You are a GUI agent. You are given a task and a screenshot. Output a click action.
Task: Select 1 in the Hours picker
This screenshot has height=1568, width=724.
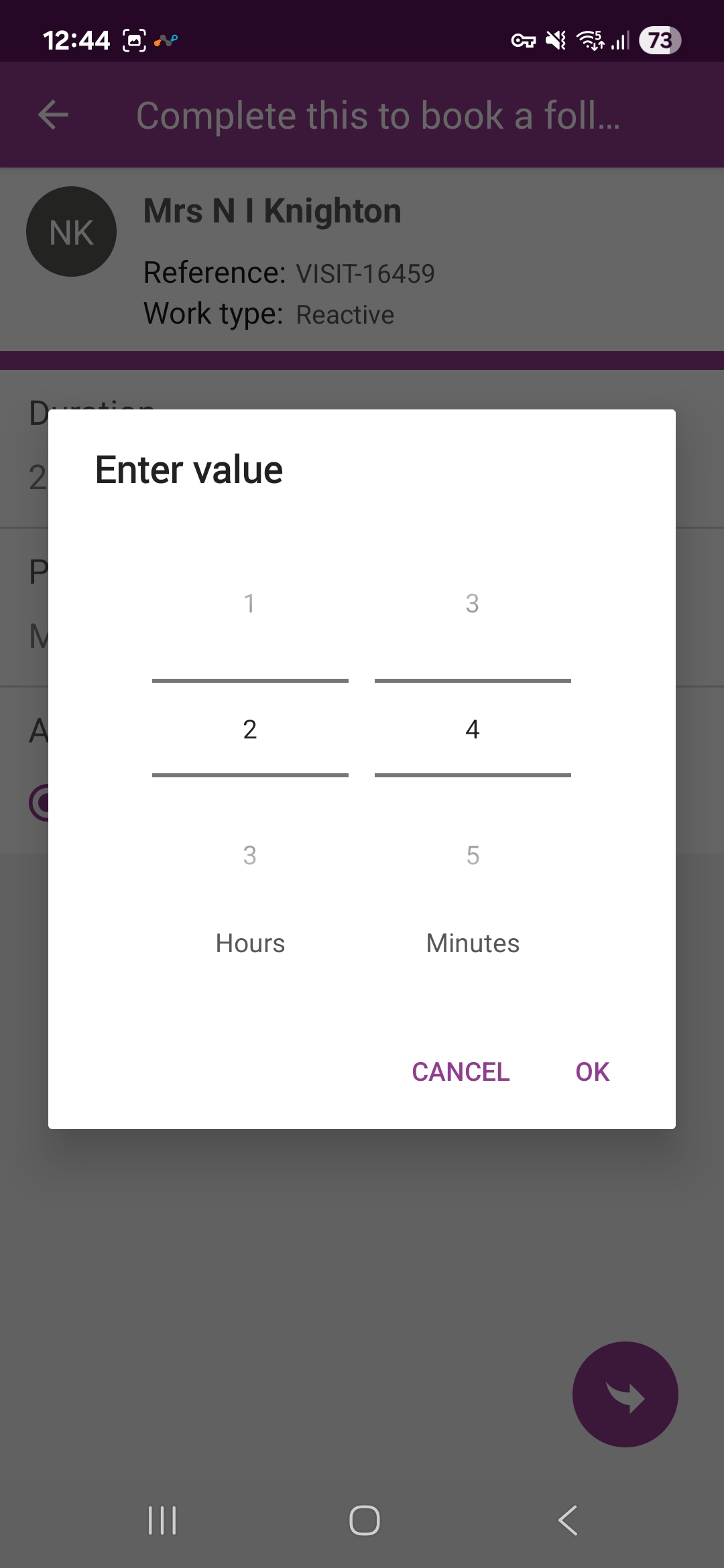[x=249, y=604]
